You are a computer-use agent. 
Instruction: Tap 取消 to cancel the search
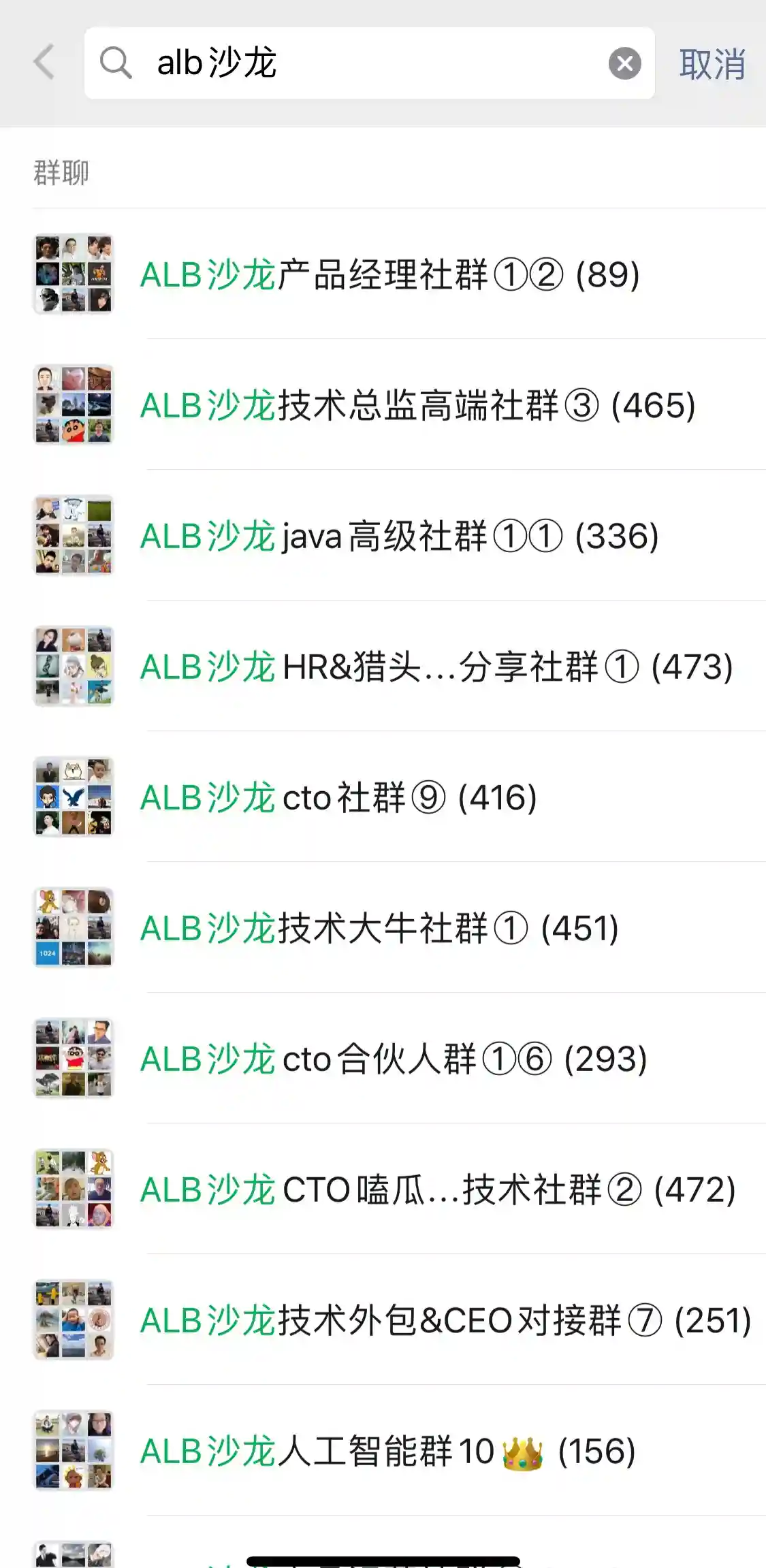pyautogui.click(x=712, y=64)
